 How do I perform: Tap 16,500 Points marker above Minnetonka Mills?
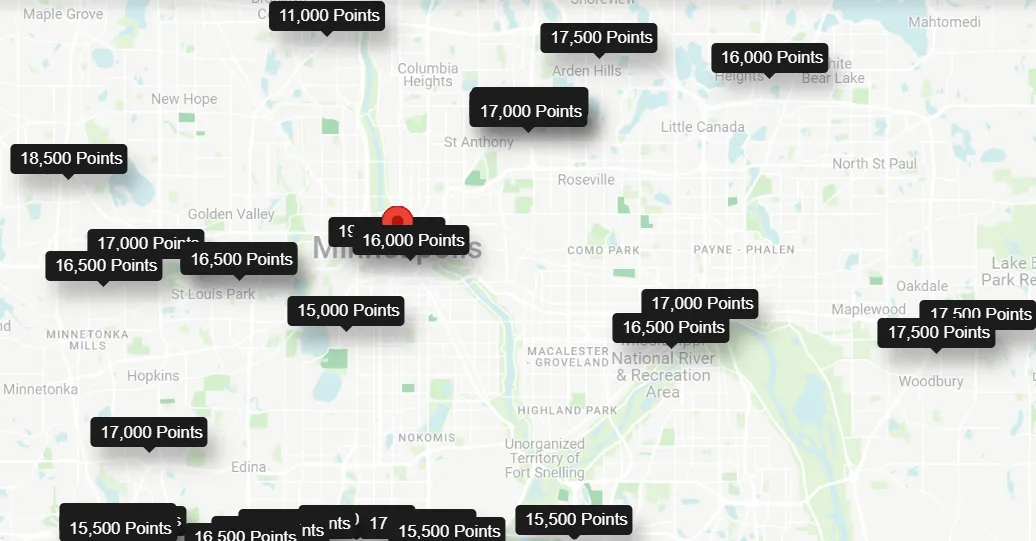pyautogui.click(x=105, y=266)
